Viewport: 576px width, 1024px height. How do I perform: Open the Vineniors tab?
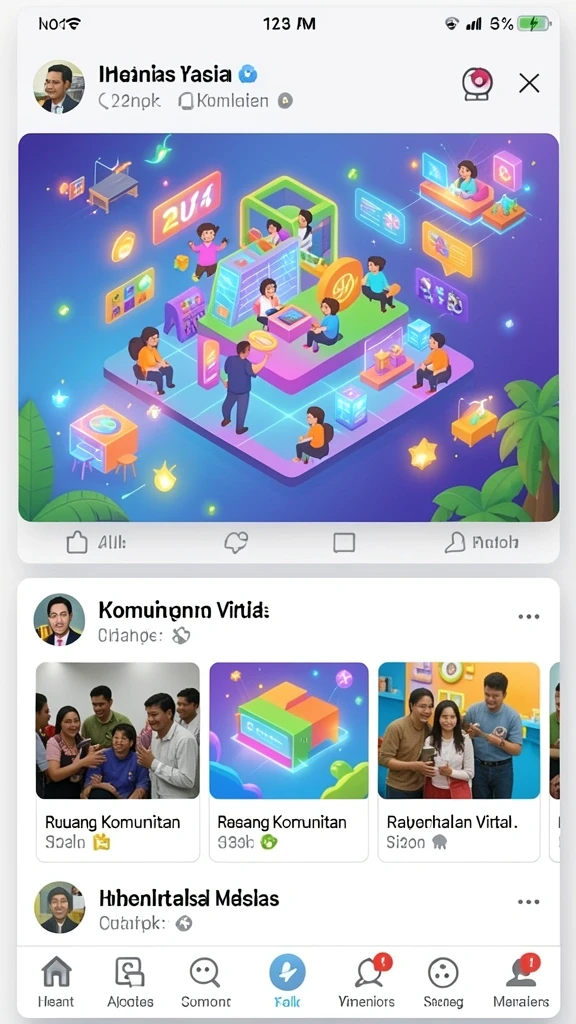click(367, 982)
